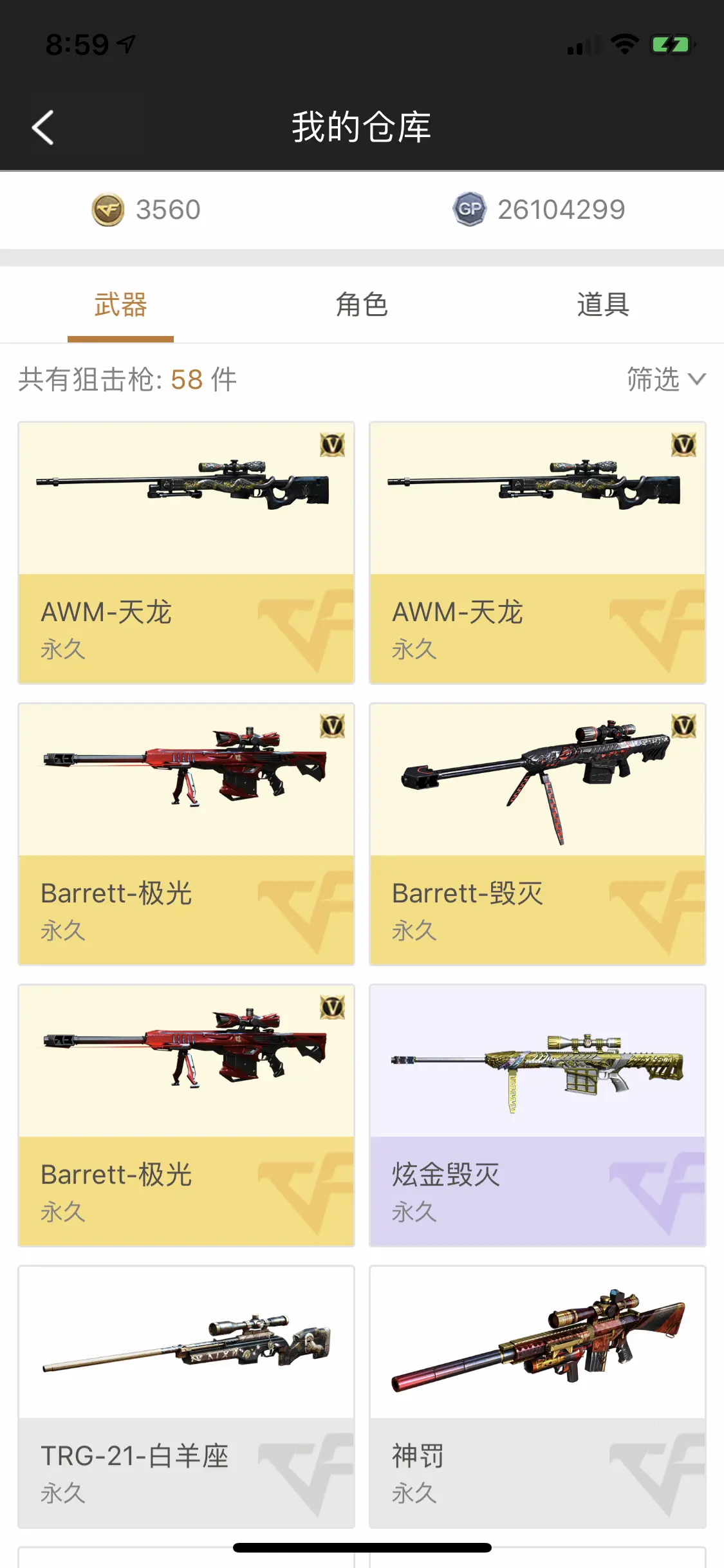Select the 武器 tab

click(120, 304)
